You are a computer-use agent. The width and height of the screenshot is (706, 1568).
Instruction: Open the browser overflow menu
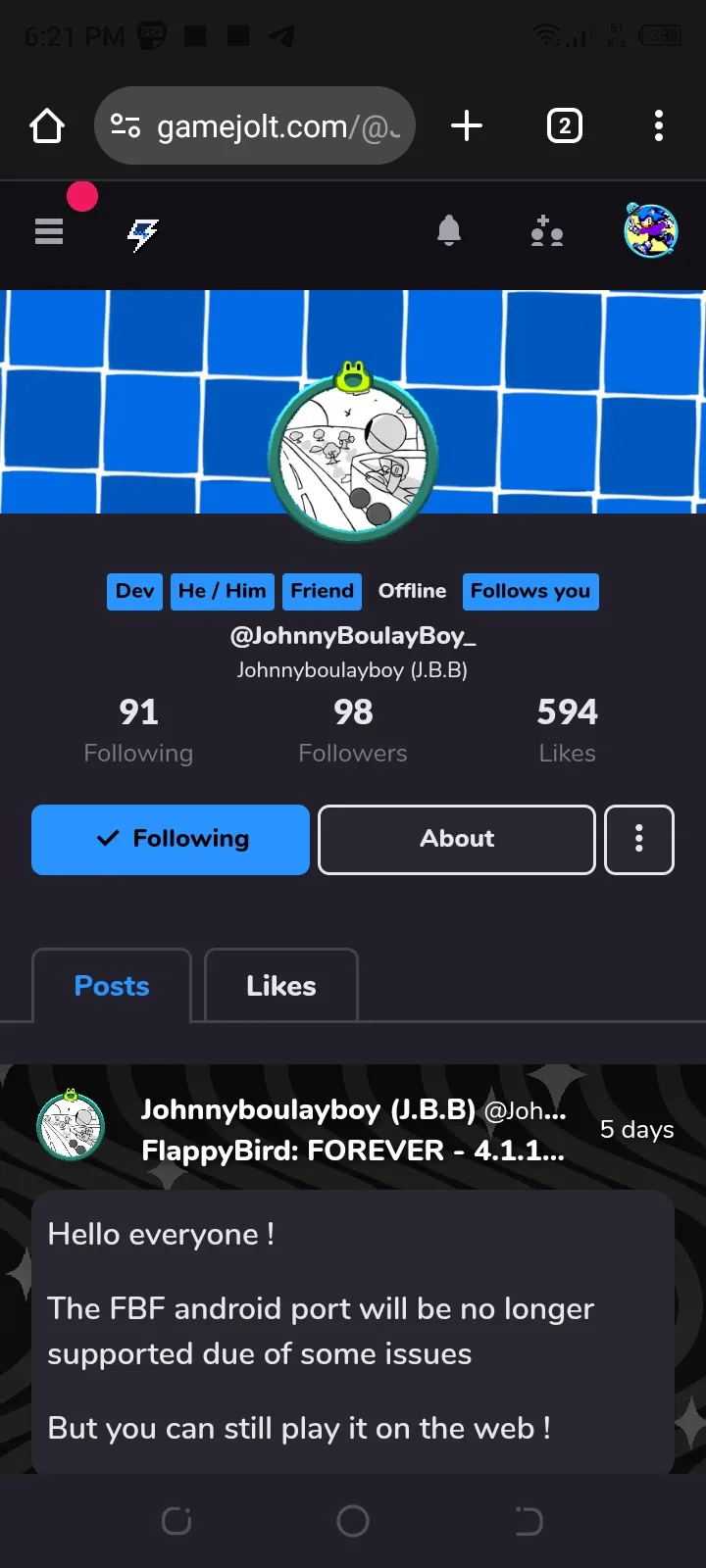[x=658, y=126]
